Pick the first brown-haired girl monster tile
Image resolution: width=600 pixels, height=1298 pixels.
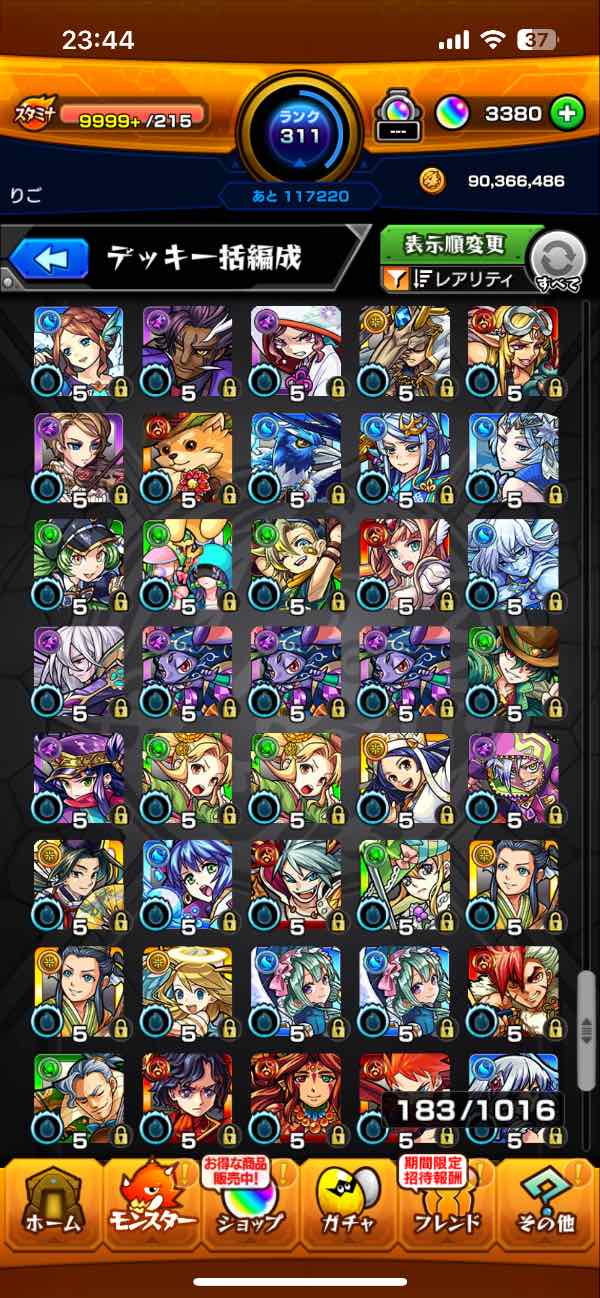point(79,351)
